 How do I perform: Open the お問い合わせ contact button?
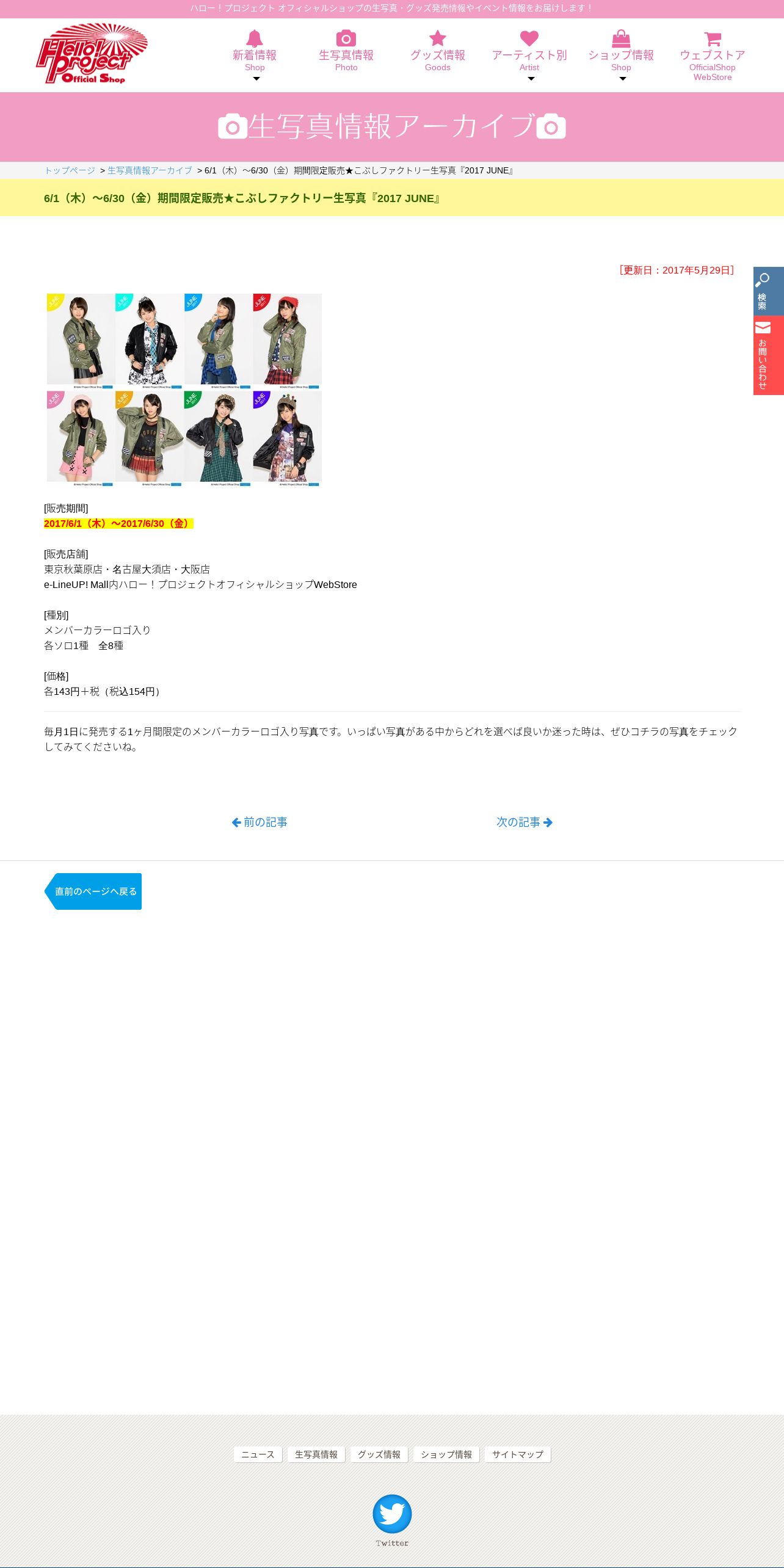768,355
